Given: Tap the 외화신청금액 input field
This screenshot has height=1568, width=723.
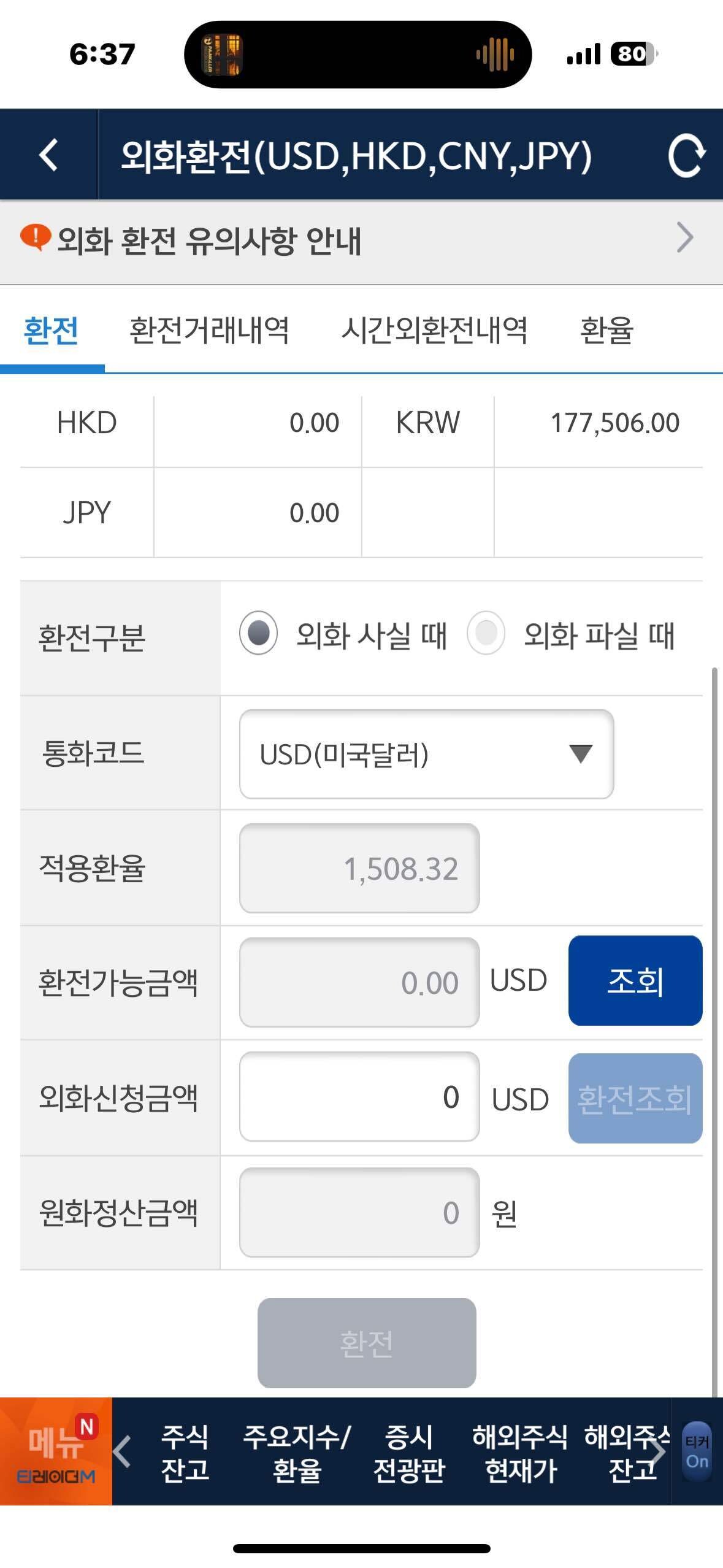Looking at the screenshot, I should coord(359,1097).
